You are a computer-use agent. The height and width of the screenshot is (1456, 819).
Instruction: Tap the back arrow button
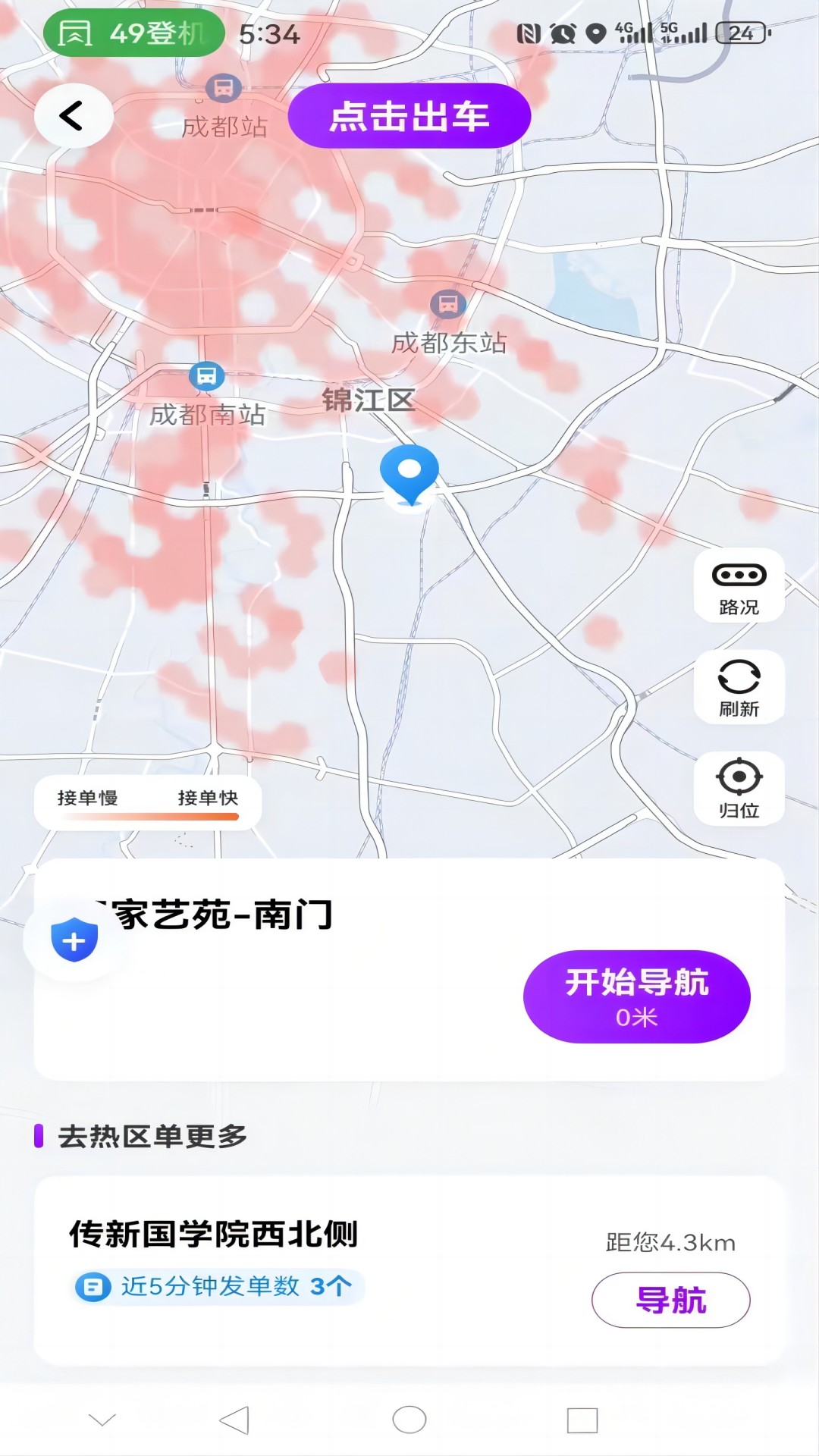pyautogui.click(x=74, y=116)
